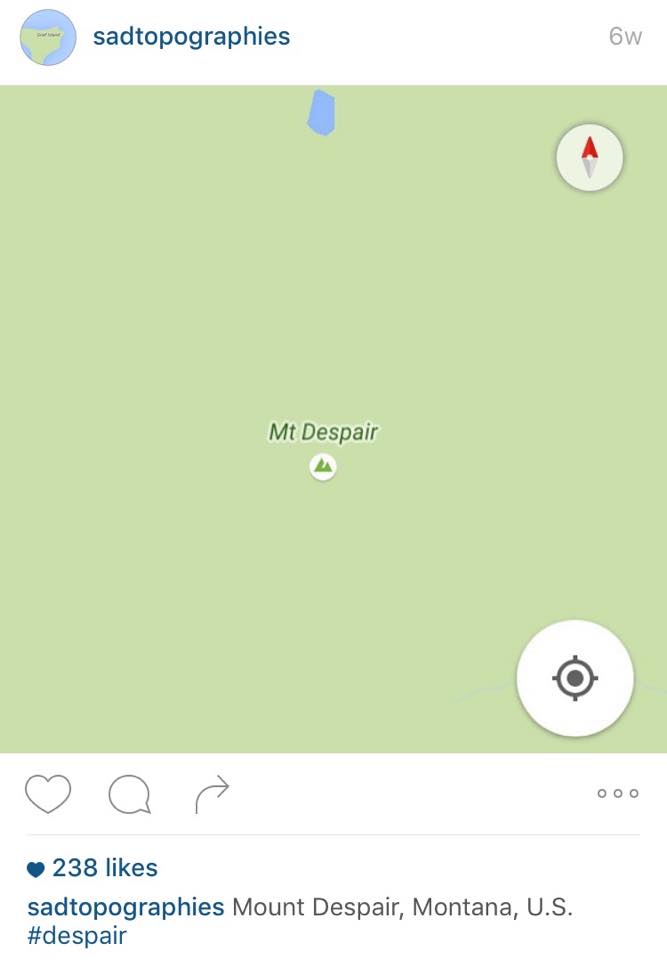Open the #despair hashtag
This screenshot has height=960, width=667.
click(78, 937)
